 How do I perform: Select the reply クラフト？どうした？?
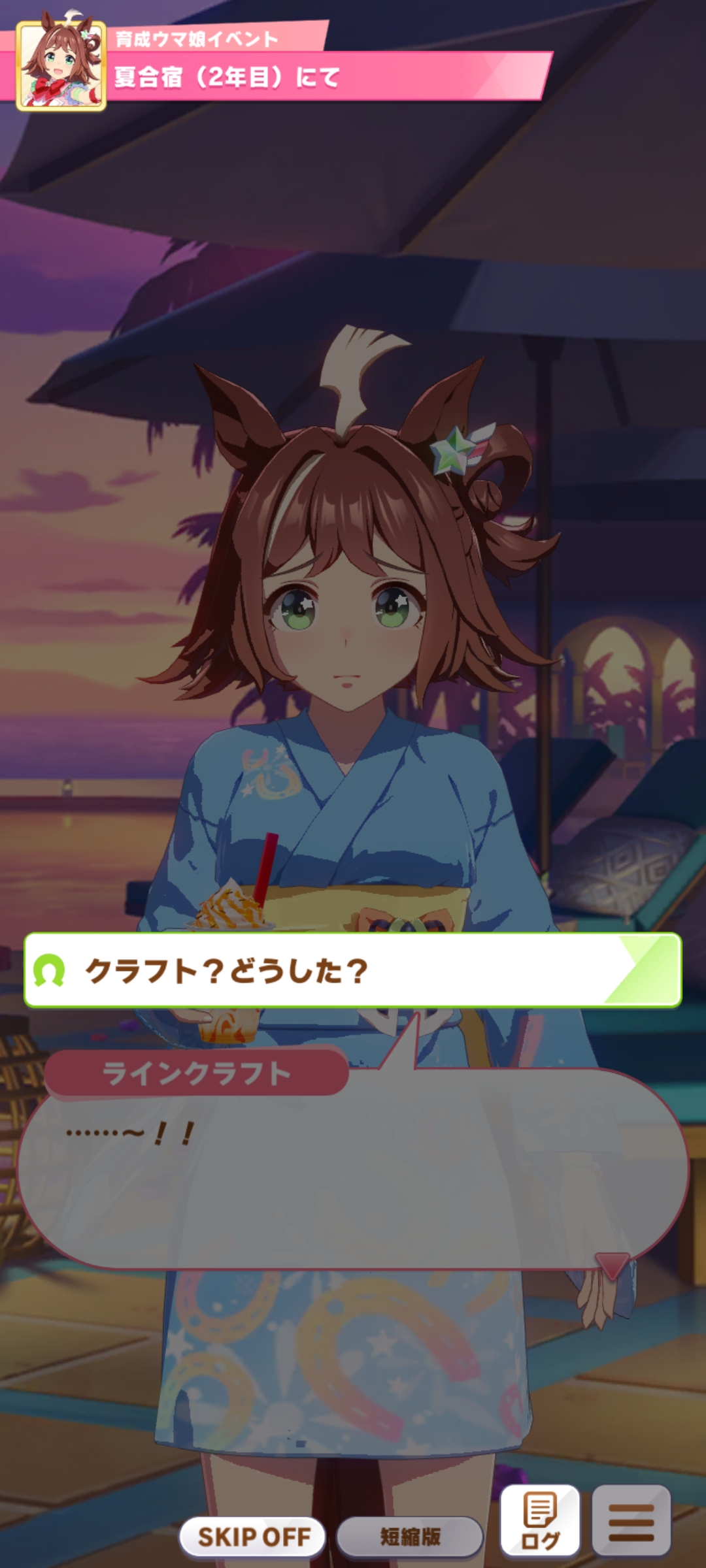pyautogui.click(x=353, y=971)
